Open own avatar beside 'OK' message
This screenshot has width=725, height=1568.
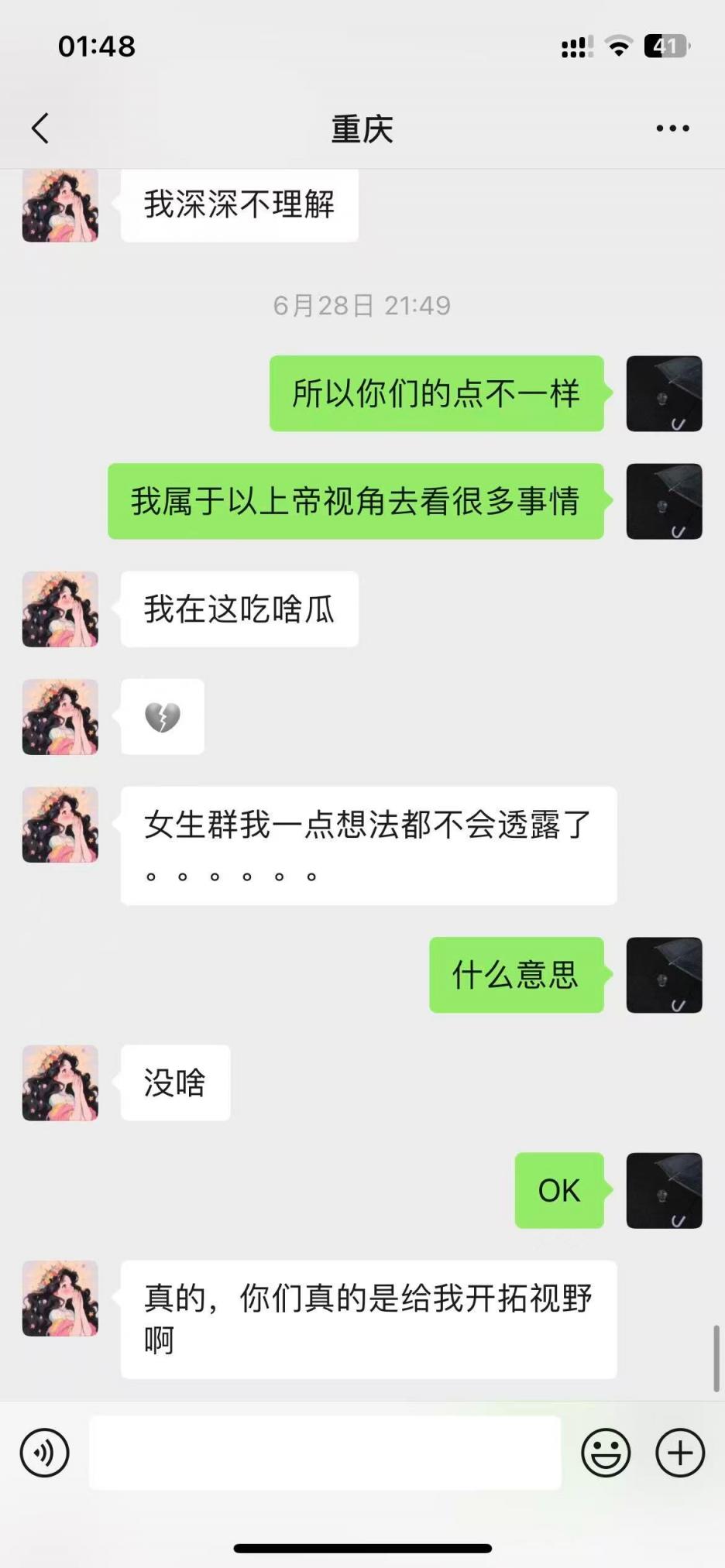[664, 1190]
